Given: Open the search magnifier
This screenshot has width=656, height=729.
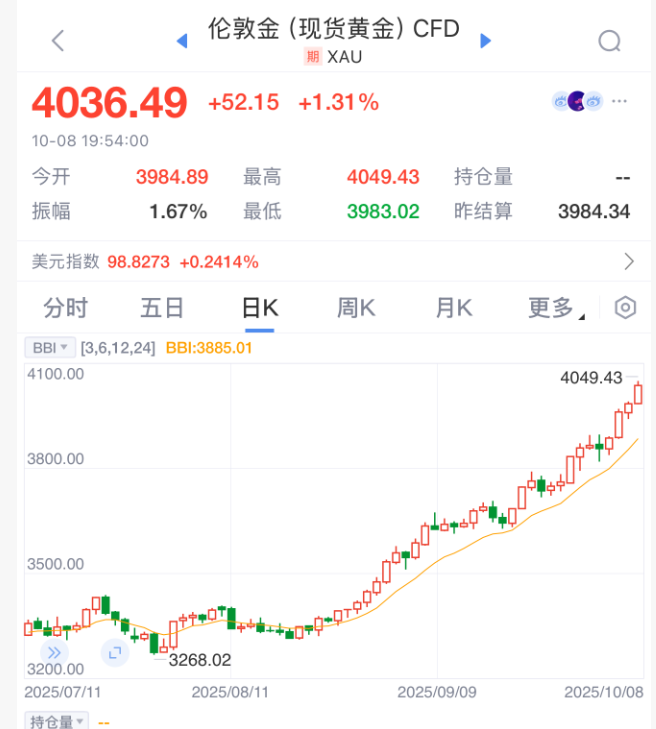Looking at the screenshot, I should point(609,40).
